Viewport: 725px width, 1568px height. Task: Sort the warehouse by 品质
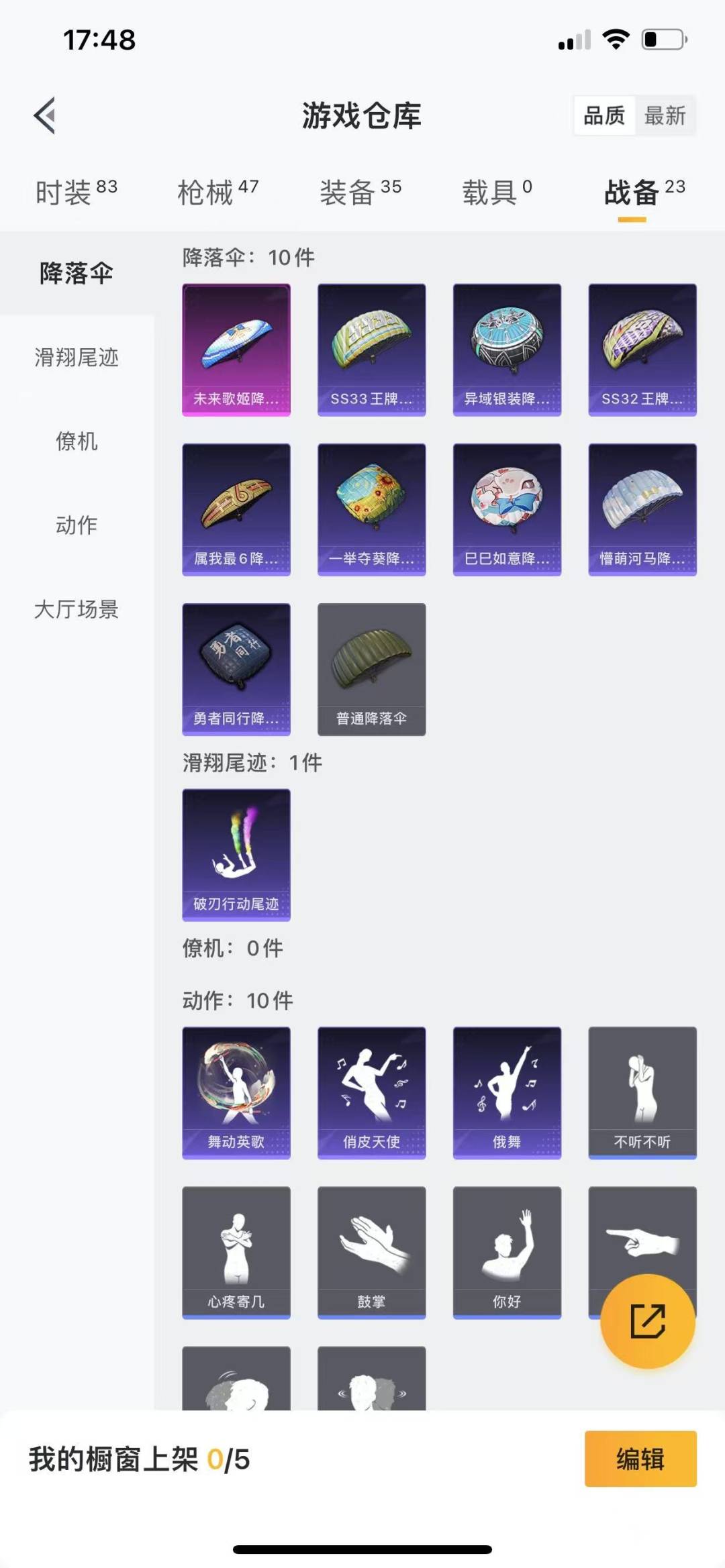[x=604, y=115]
